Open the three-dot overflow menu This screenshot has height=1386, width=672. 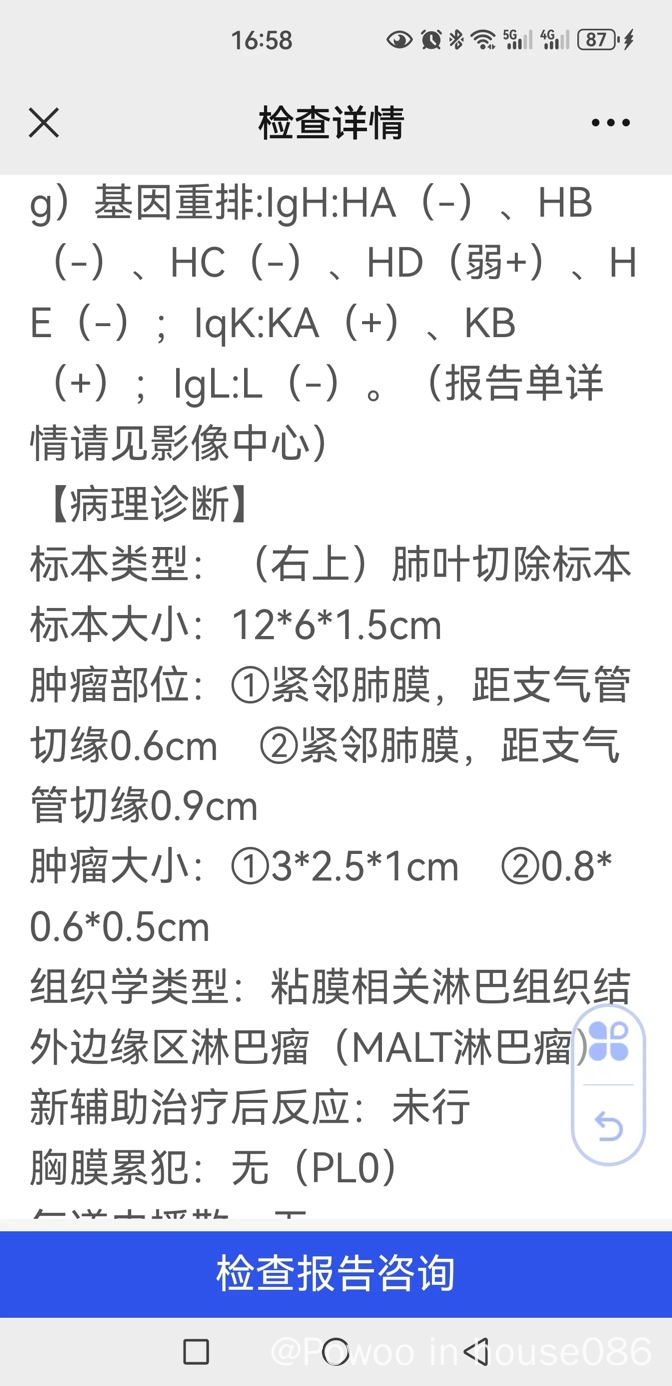click(610, 123)
